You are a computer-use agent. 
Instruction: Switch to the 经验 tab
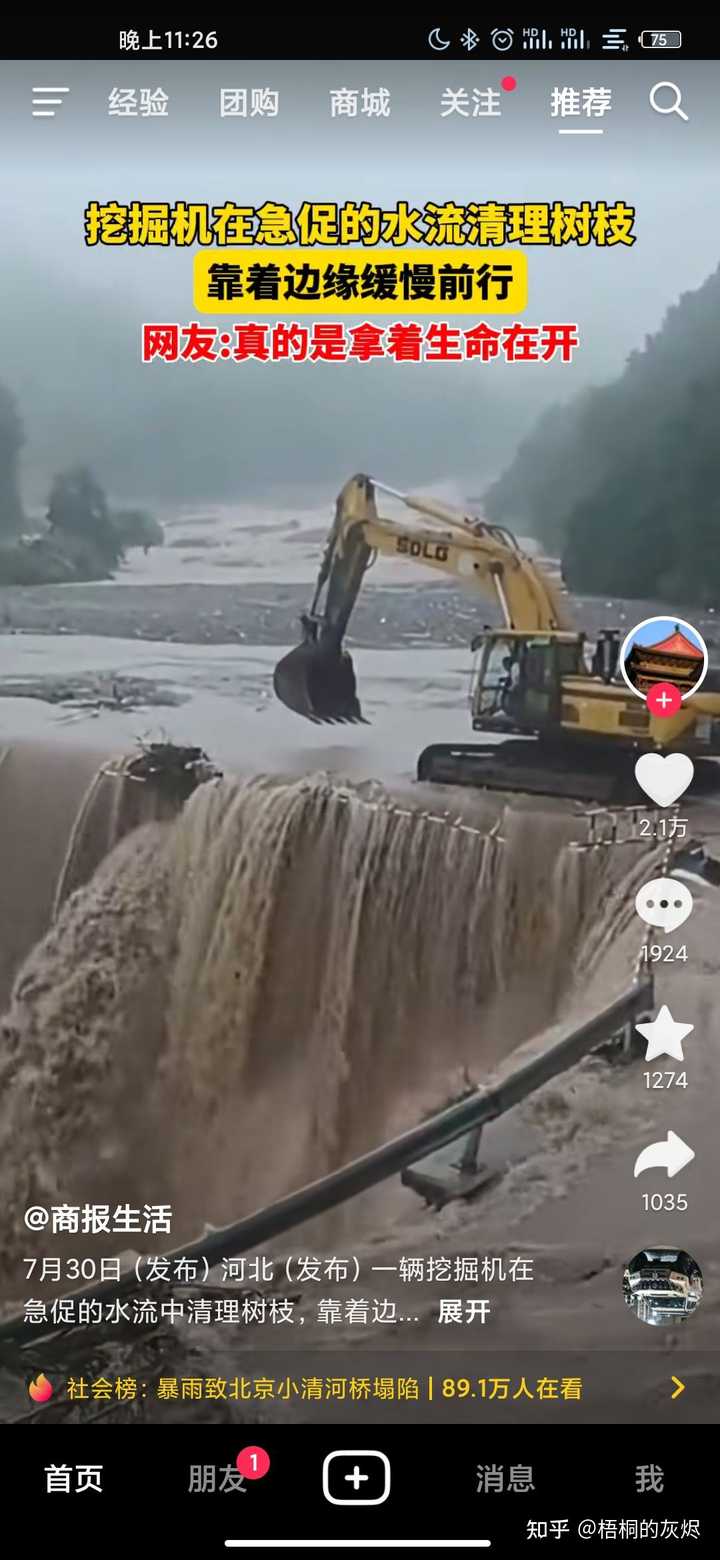coord(139,102)
